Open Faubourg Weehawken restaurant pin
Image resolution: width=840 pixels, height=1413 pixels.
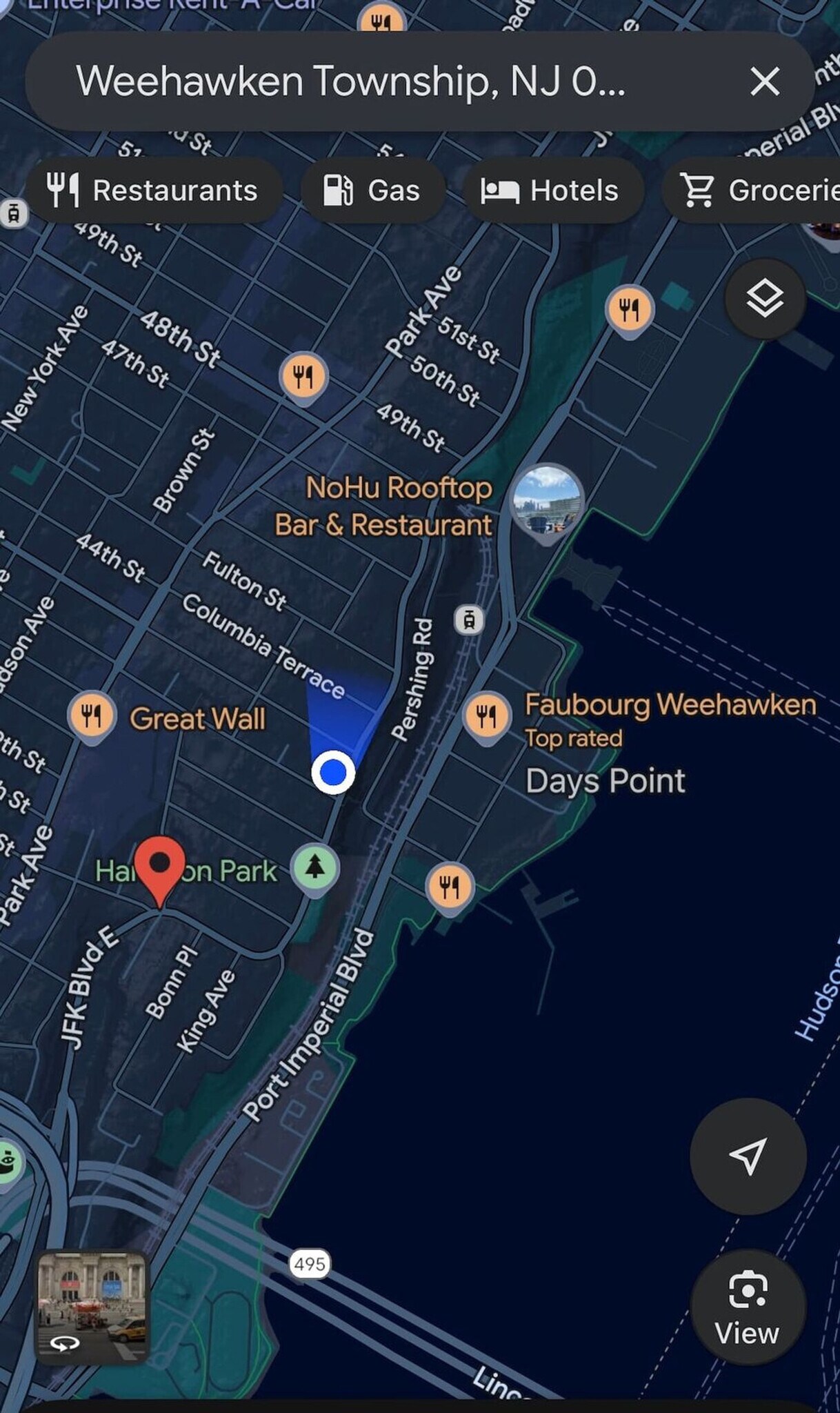pos(486,715)
